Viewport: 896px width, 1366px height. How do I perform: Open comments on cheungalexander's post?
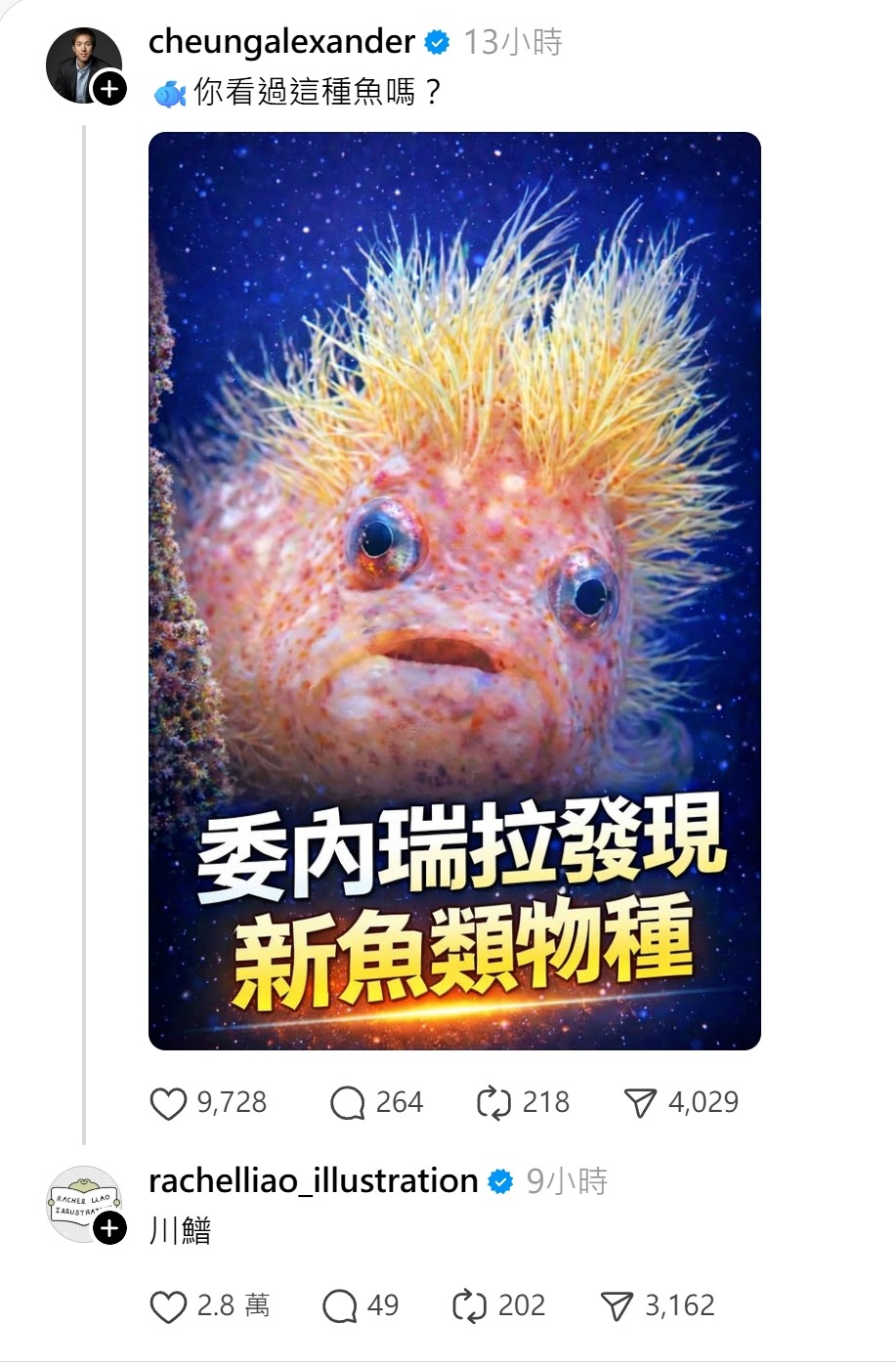(x=348, y=1103)
